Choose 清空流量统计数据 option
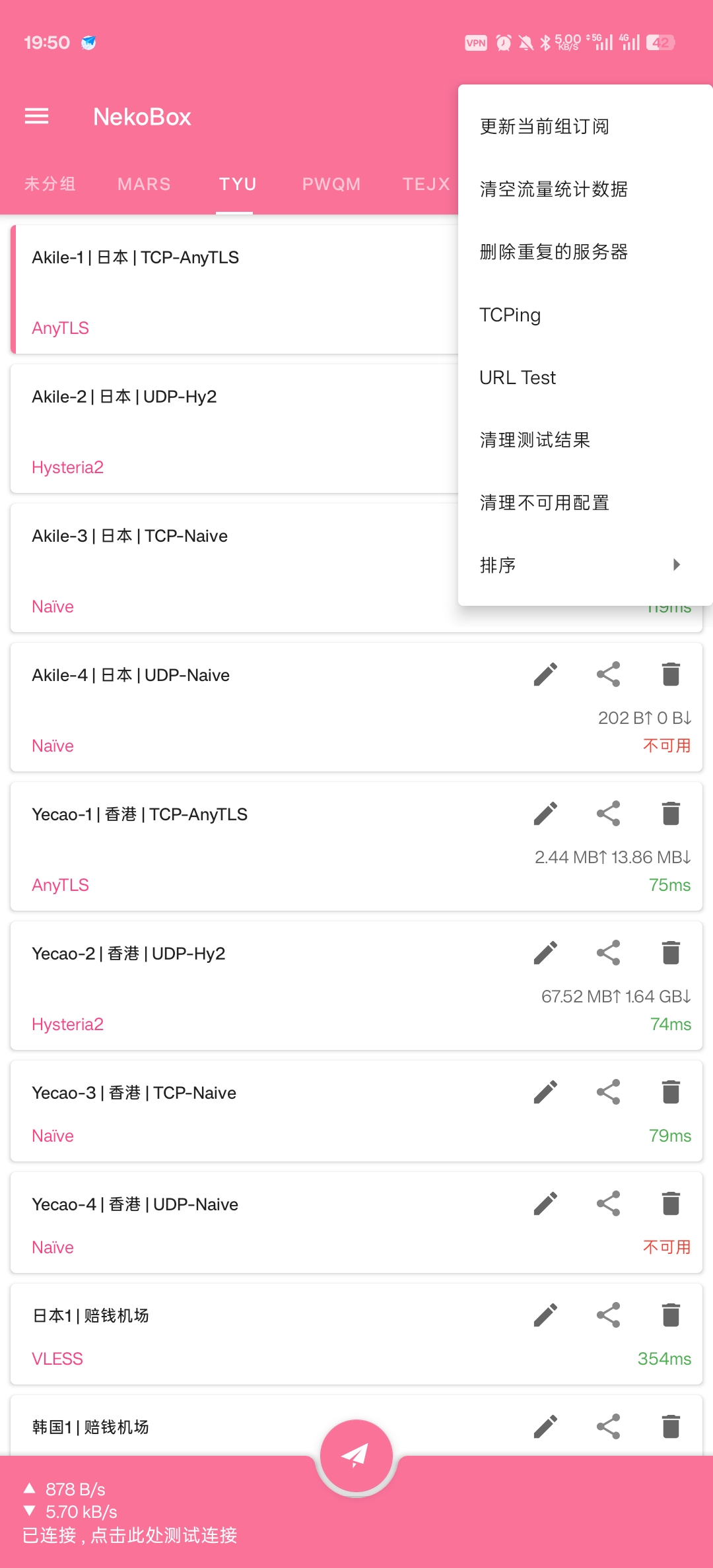The height and width of the screenshot is (1568, 713). [586, 189]
